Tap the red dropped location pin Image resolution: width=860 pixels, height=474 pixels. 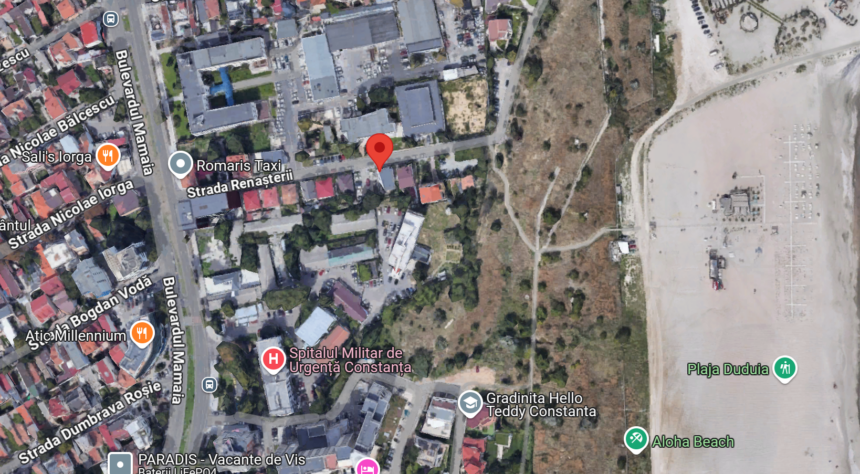379,151
